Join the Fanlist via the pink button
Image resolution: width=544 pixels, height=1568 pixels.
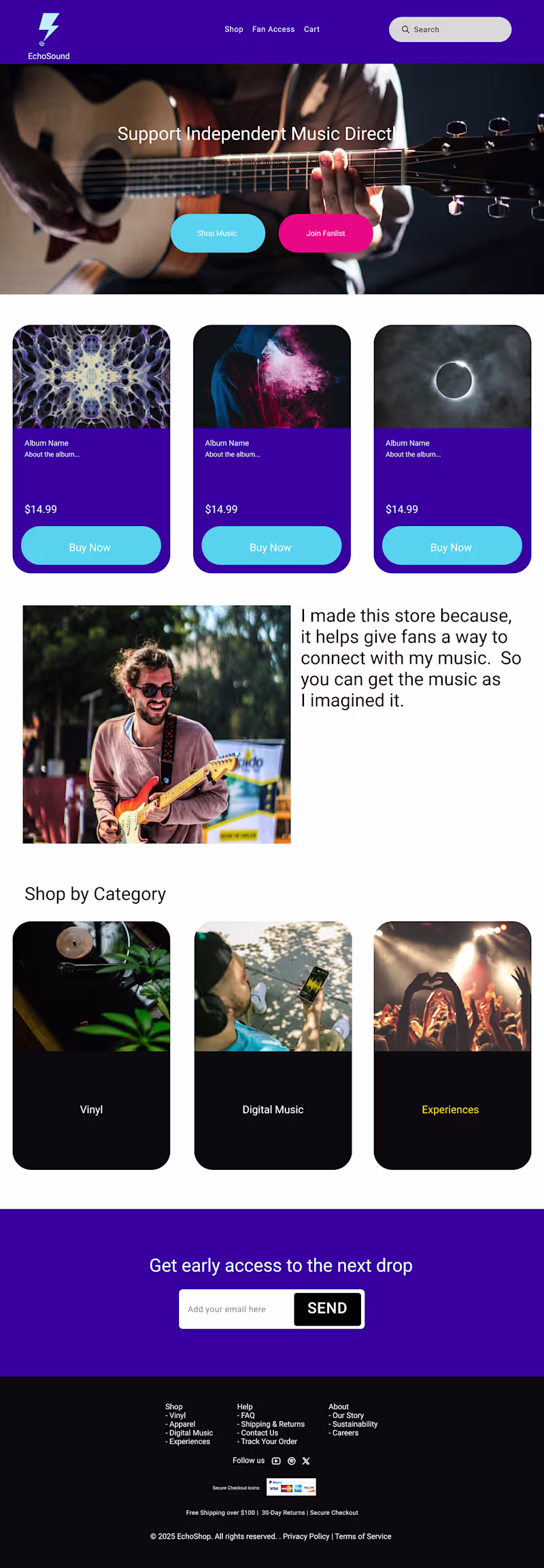[x=326, y=233]
